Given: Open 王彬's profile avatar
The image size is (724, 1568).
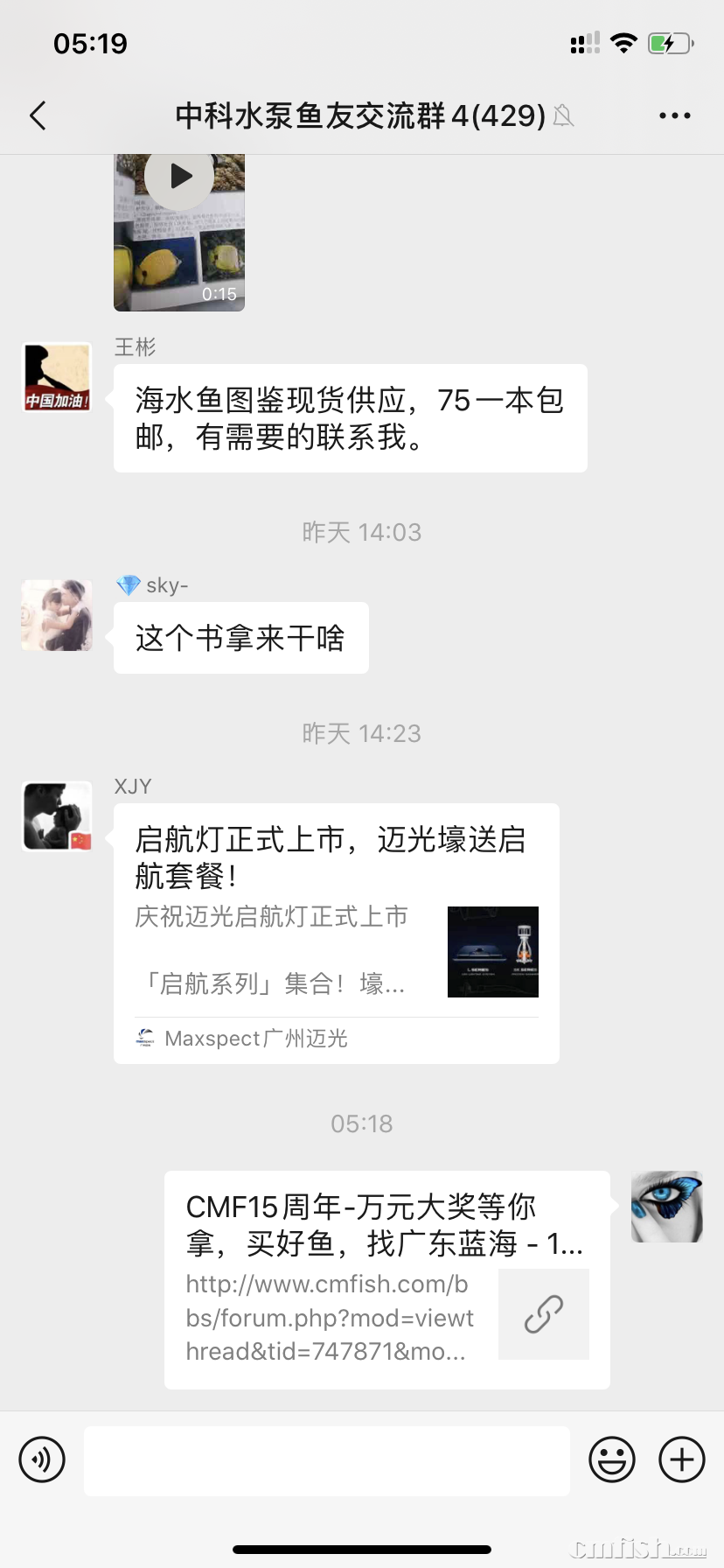Looking at the screenshot, I should (x=57, y=377).
